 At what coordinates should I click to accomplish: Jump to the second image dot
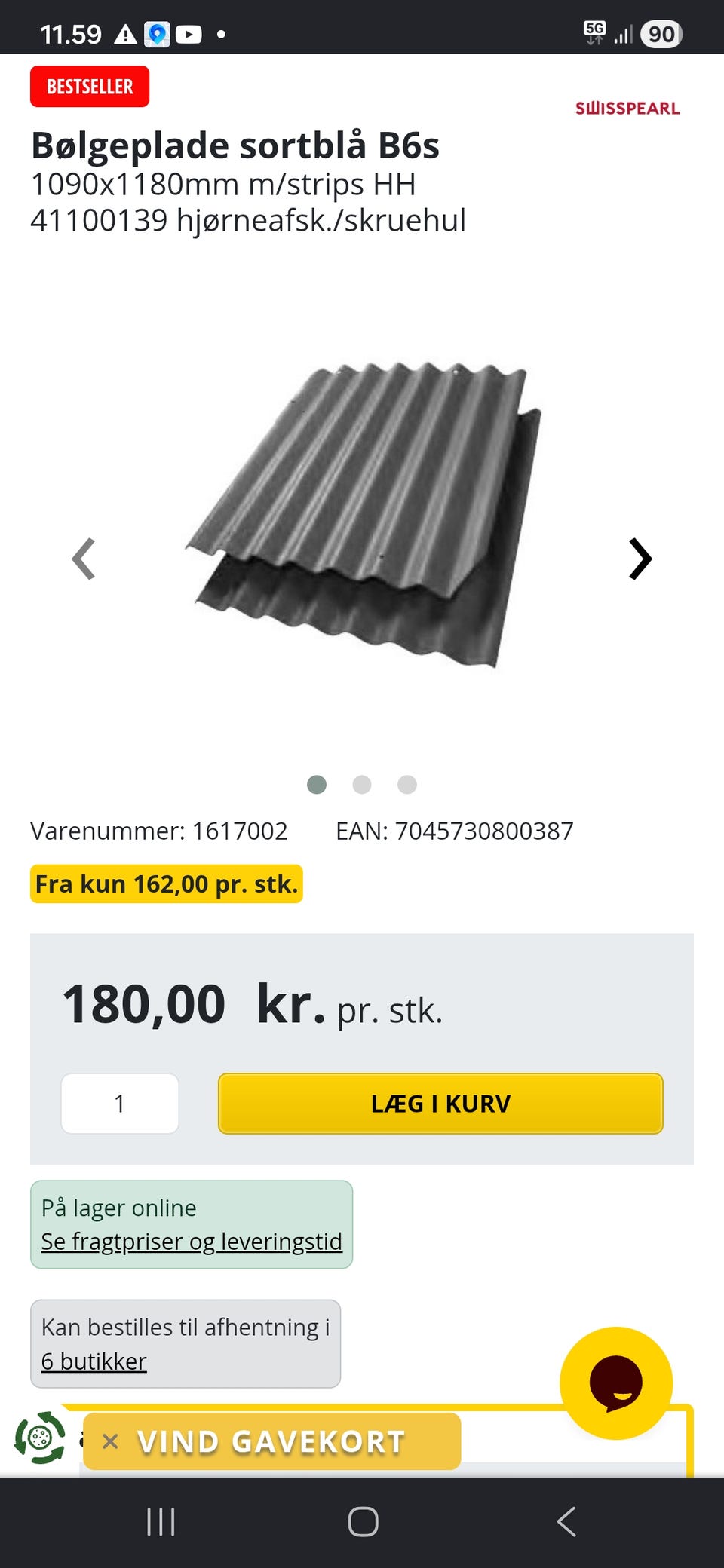coord(362,785)
